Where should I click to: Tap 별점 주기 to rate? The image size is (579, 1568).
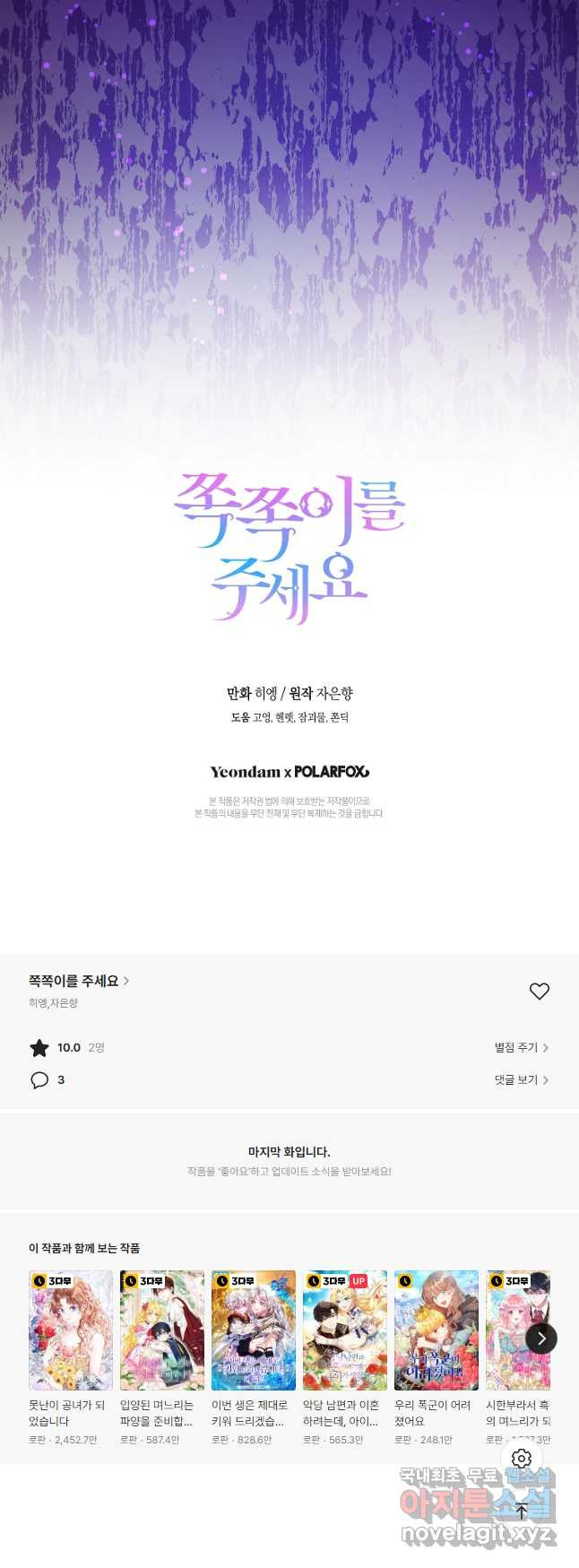click(x=521, y=1047)
